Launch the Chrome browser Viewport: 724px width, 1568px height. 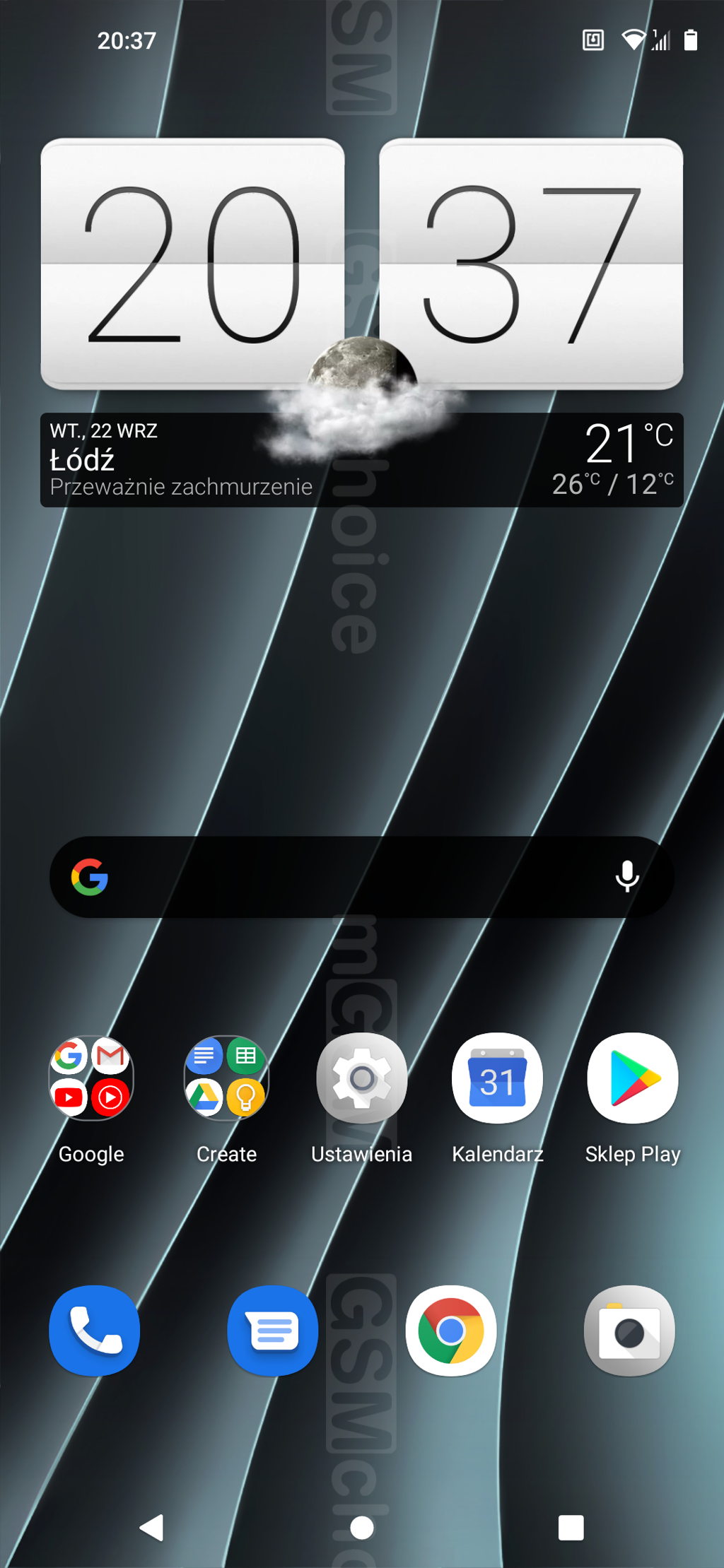point(451,1331)
